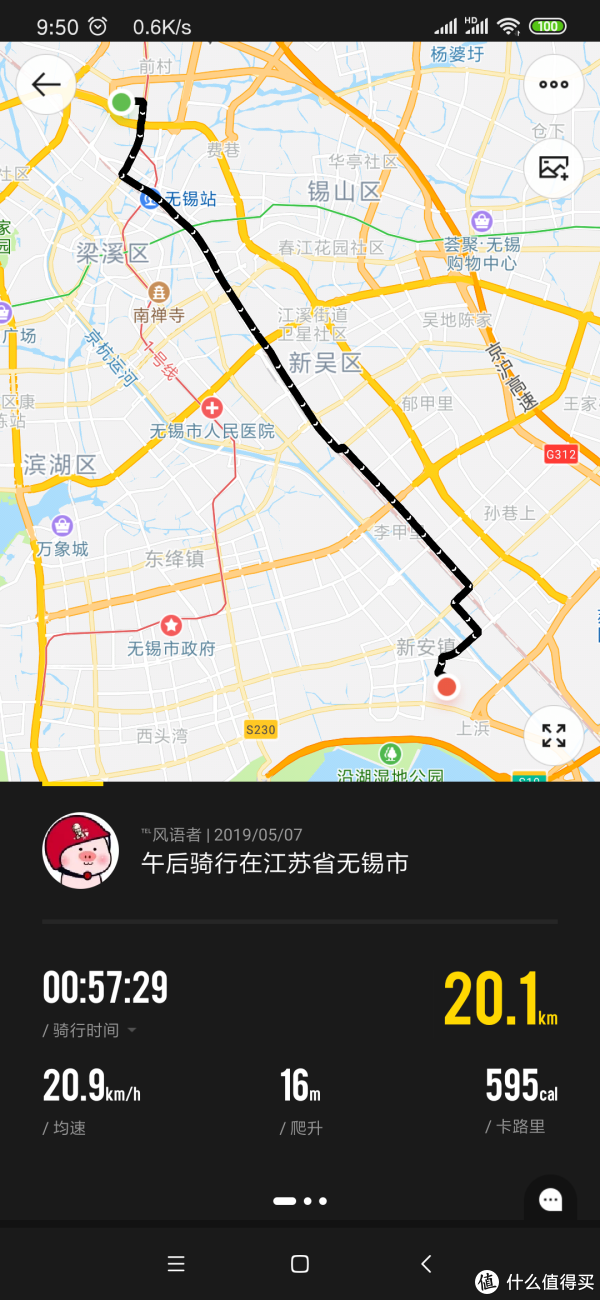The image size is (600, 1300).
Task: Expand the map to fullscreen
Action: pos(553,736)
